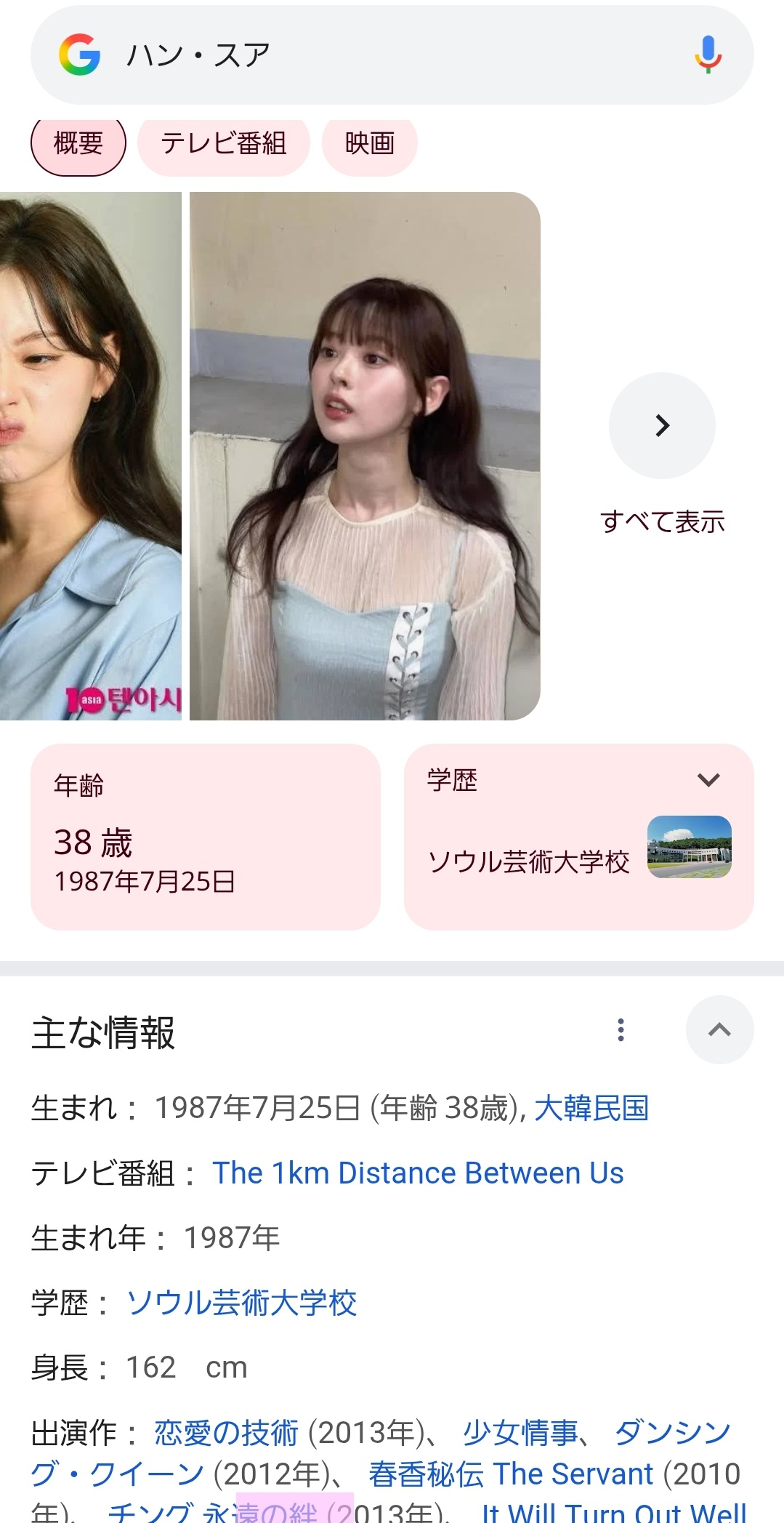The height and width of the screenshot is (1523, 784).
Task: Switch to the 映画 chip
Action: [370, 143]
